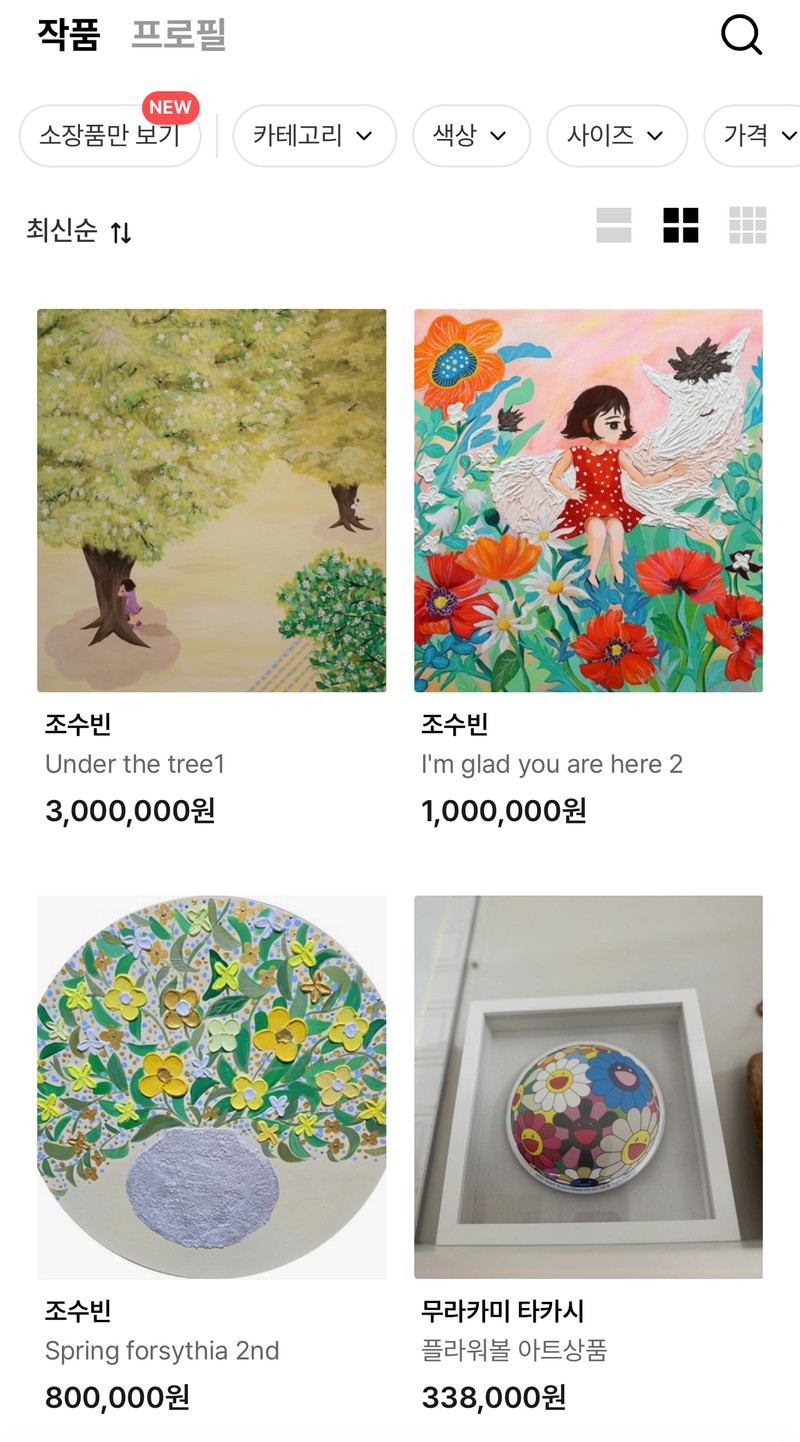800x1442 pixels.
Task: Open the search magnifier icon
Action: pos(741,36)
